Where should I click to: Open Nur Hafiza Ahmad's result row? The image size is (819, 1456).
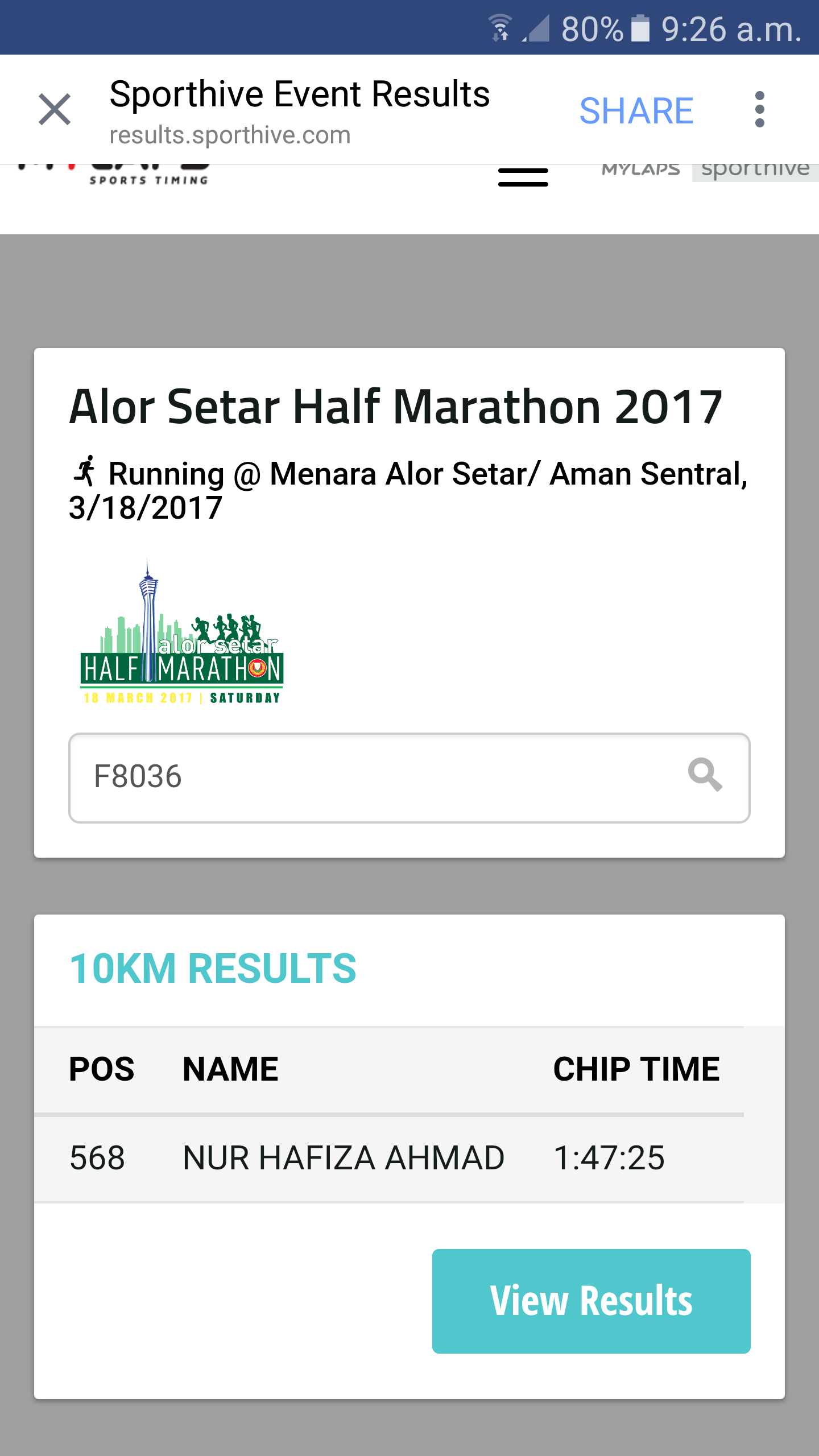click(x=389, y=1158)
